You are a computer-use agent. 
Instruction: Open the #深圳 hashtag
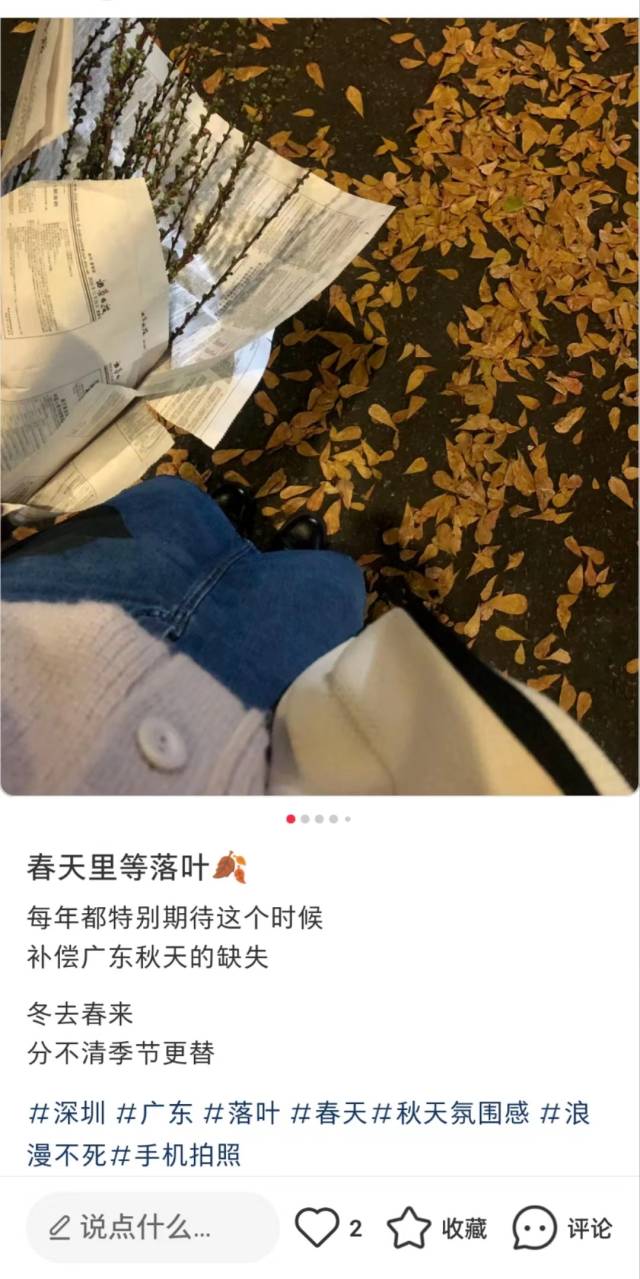[x=67, y=1113]
